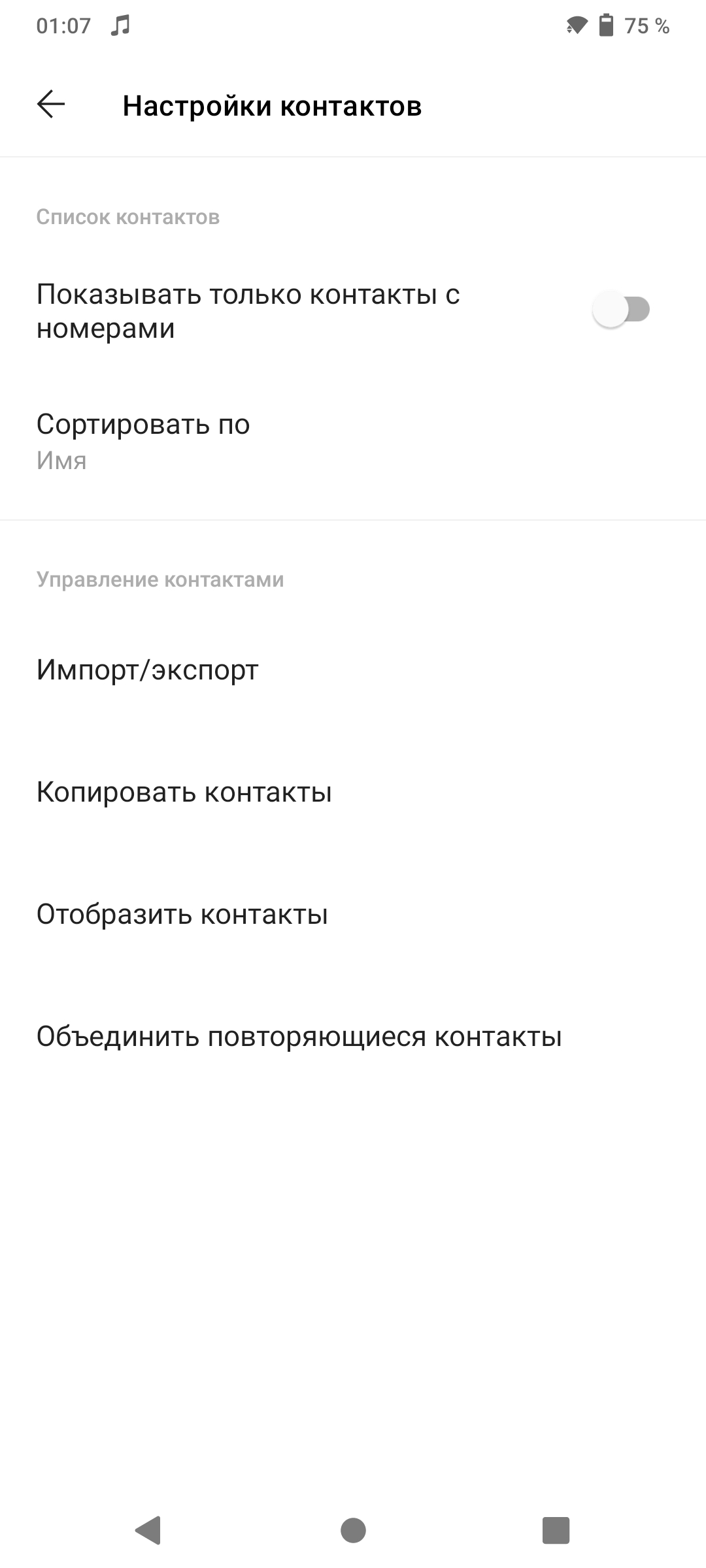
Task: Enable showing only contacts with numbers
Action: coord(620,310)
